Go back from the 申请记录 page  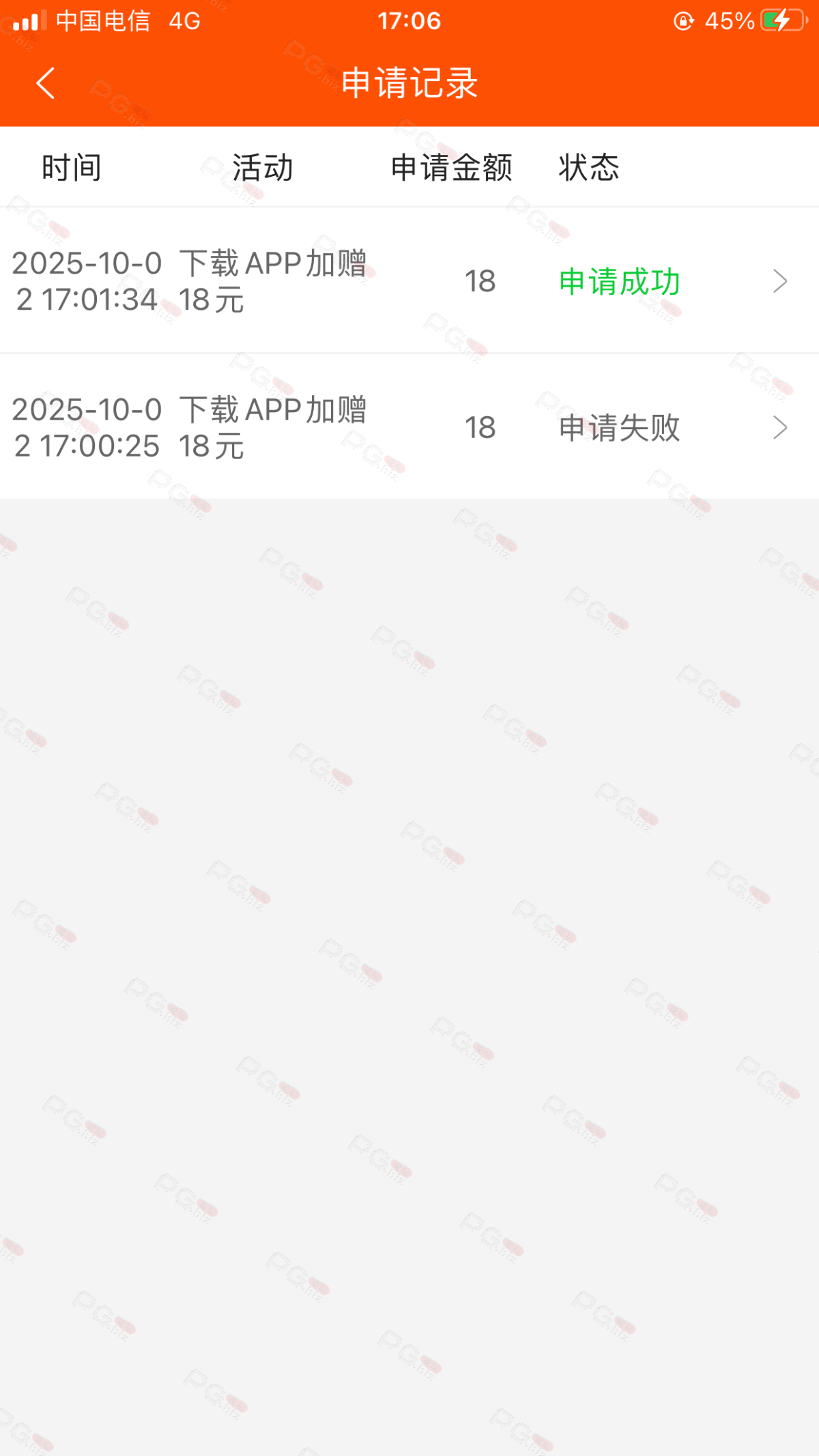point(46,83)
